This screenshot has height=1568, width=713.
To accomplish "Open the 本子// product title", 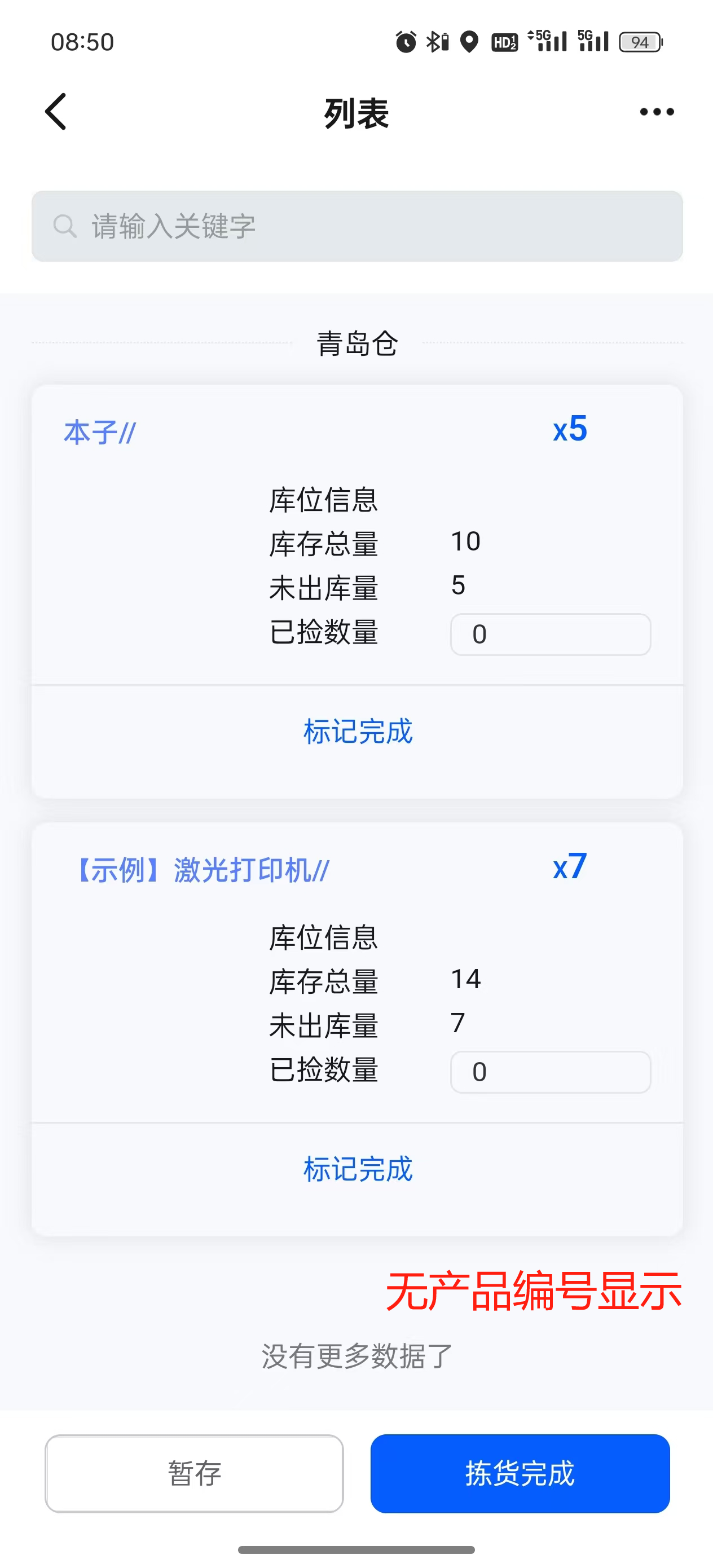I will tap(100, 433).
